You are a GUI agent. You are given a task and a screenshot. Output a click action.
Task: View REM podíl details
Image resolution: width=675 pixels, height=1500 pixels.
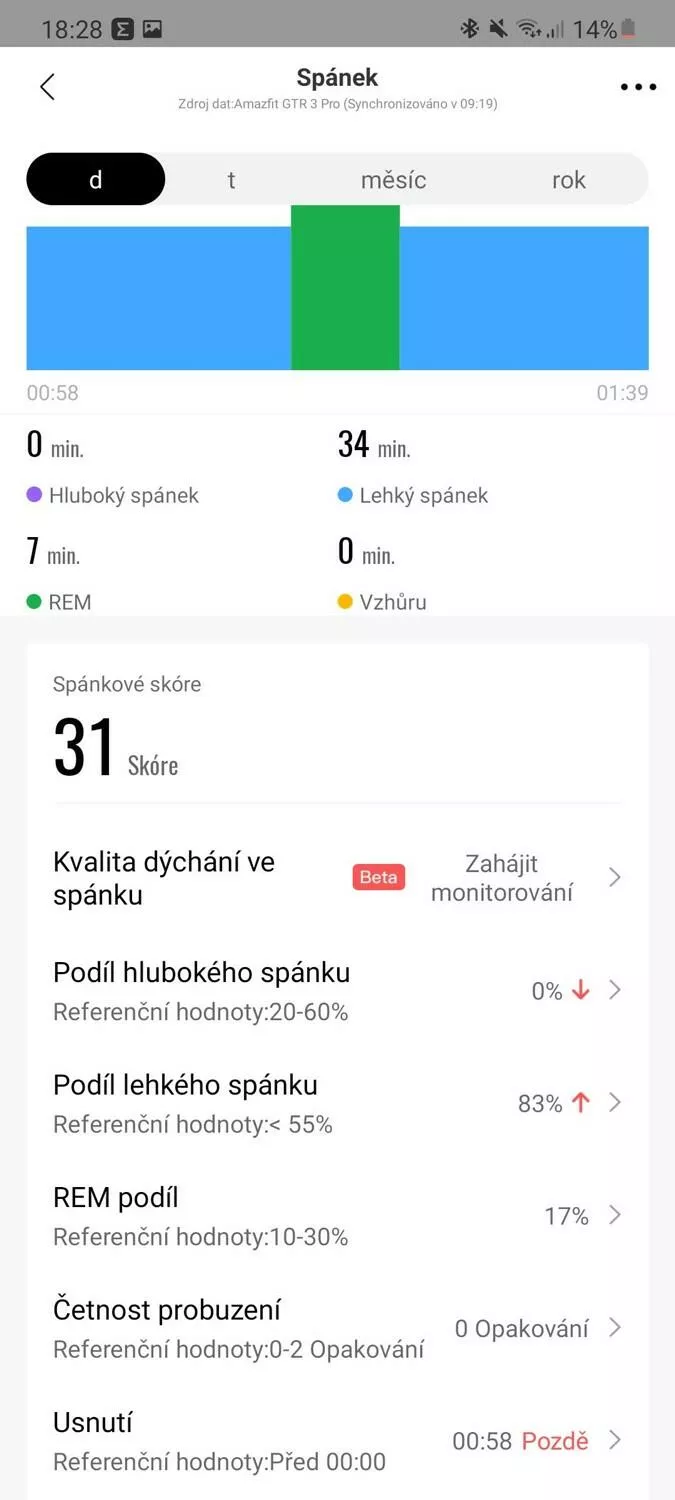click(337, 1215)
